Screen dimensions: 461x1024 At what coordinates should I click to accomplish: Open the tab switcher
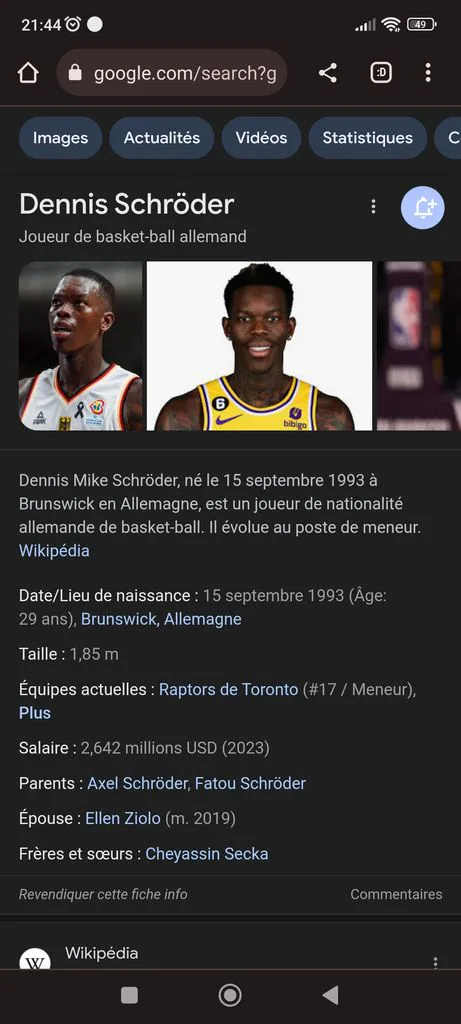(381, 73)
